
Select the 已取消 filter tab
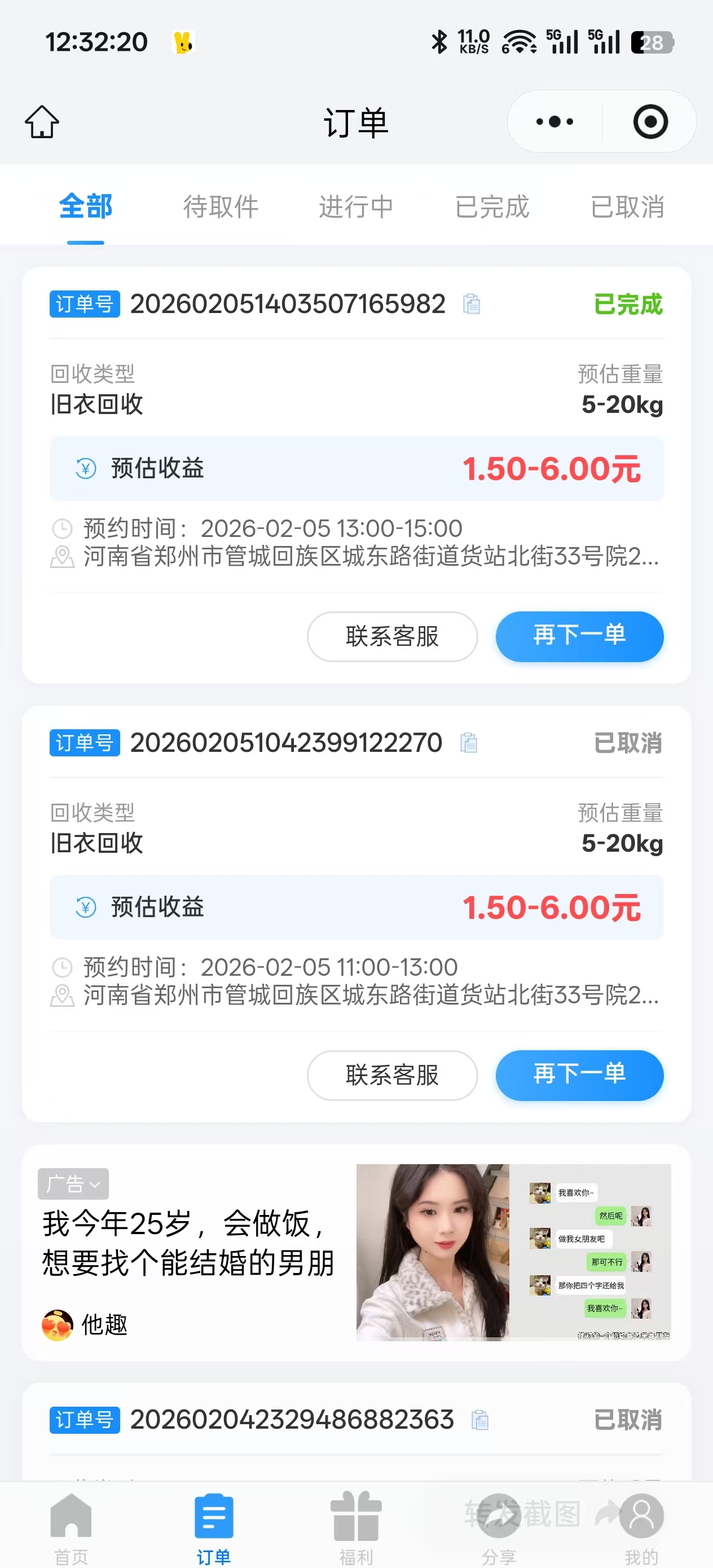pos(628,207)
